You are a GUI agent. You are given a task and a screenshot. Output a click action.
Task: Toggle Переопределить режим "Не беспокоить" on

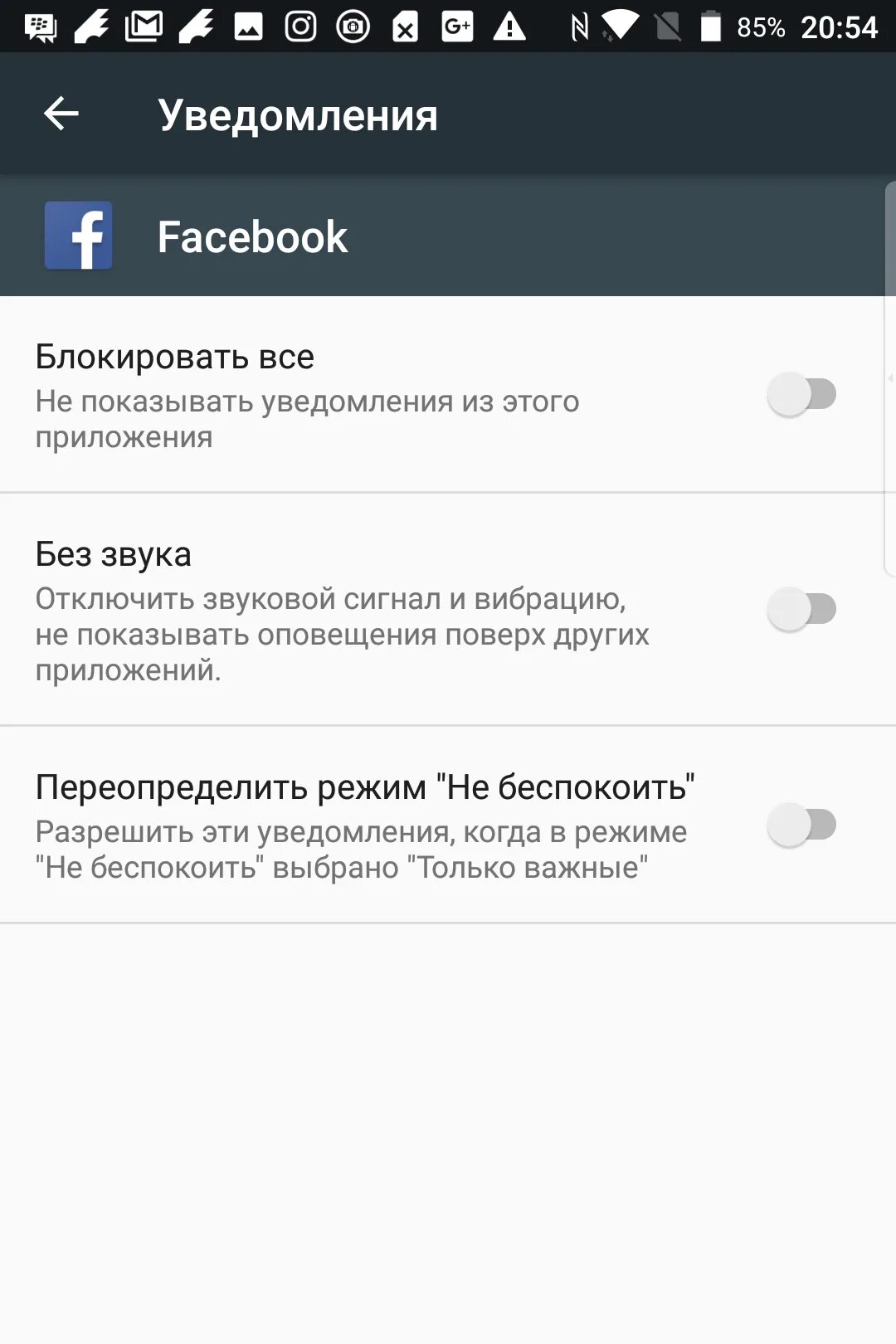801,825
